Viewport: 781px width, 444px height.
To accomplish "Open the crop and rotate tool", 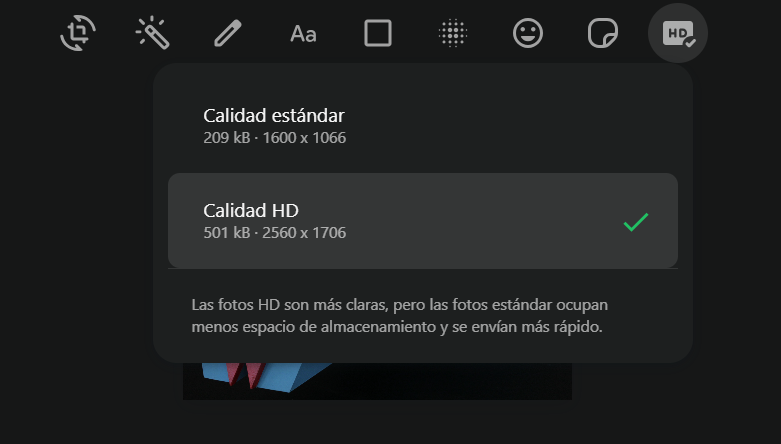I will click(77, 34).
